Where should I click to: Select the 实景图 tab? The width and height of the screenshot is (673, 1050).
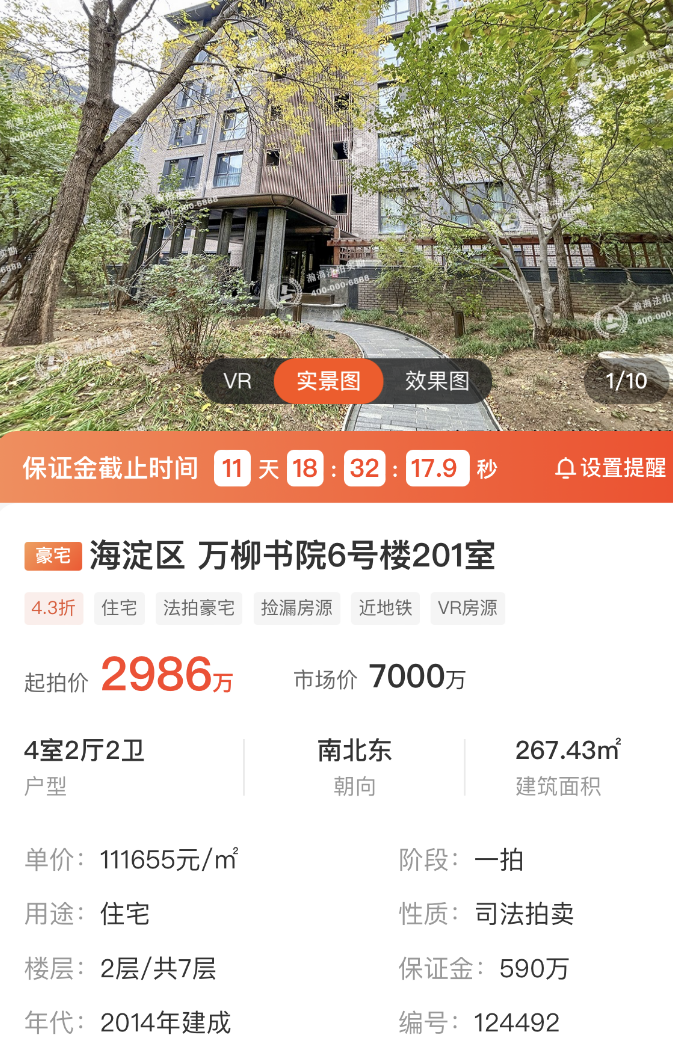[x=329, y=381]
